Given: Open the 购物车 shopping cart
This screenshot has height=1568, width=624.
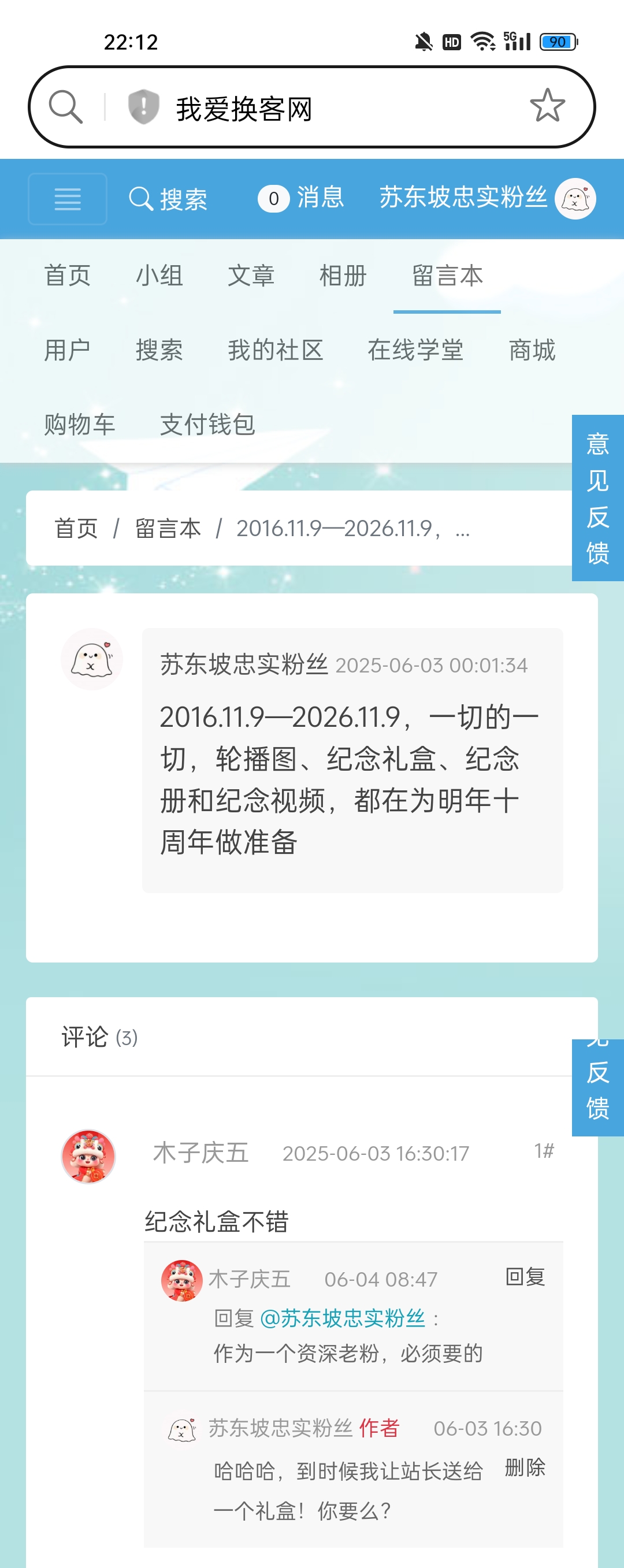Looking at the screenshot, I should [x=80, y=424].
